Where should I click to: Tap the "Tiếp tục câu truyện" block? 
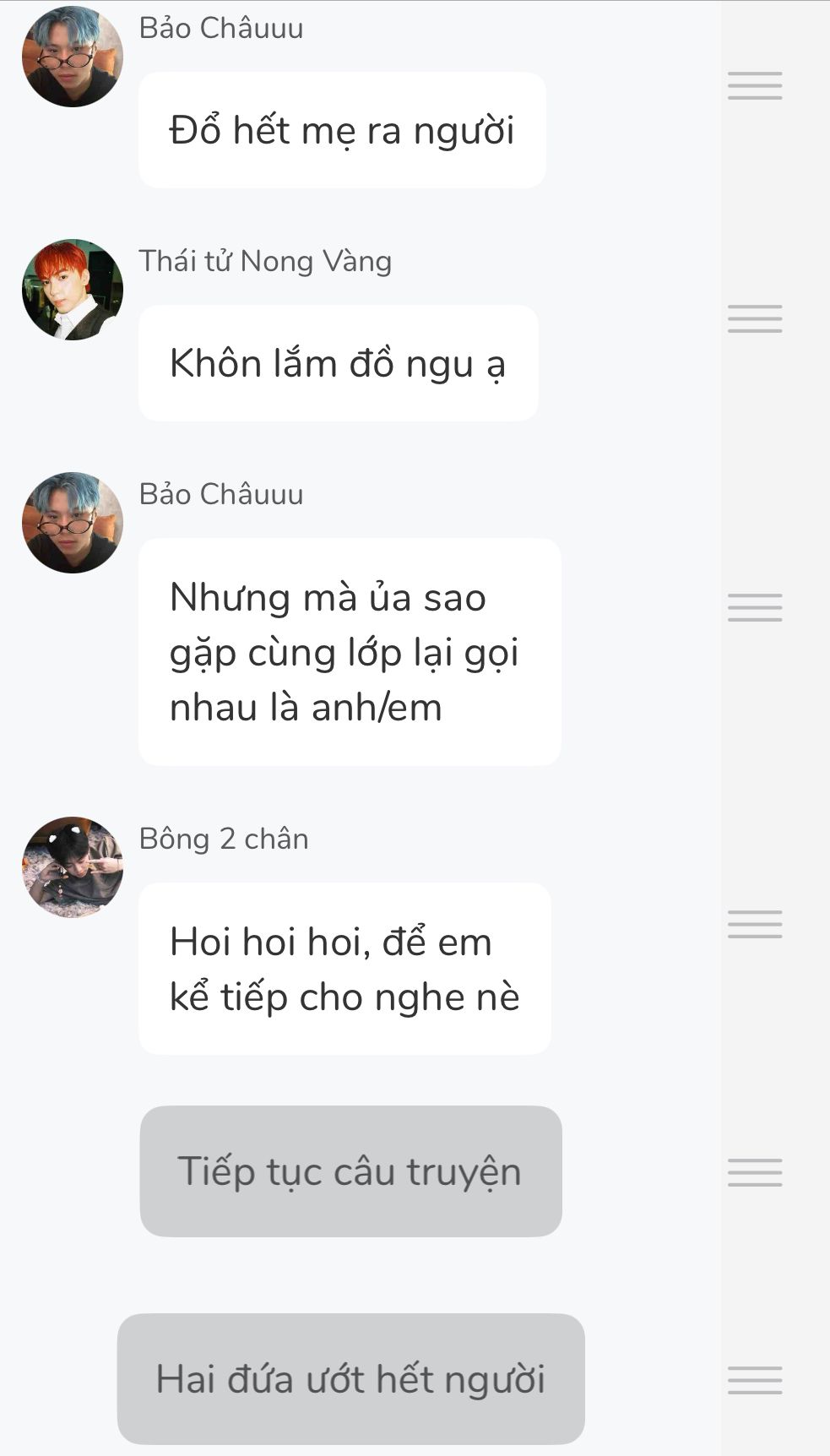coord(350,1171)
